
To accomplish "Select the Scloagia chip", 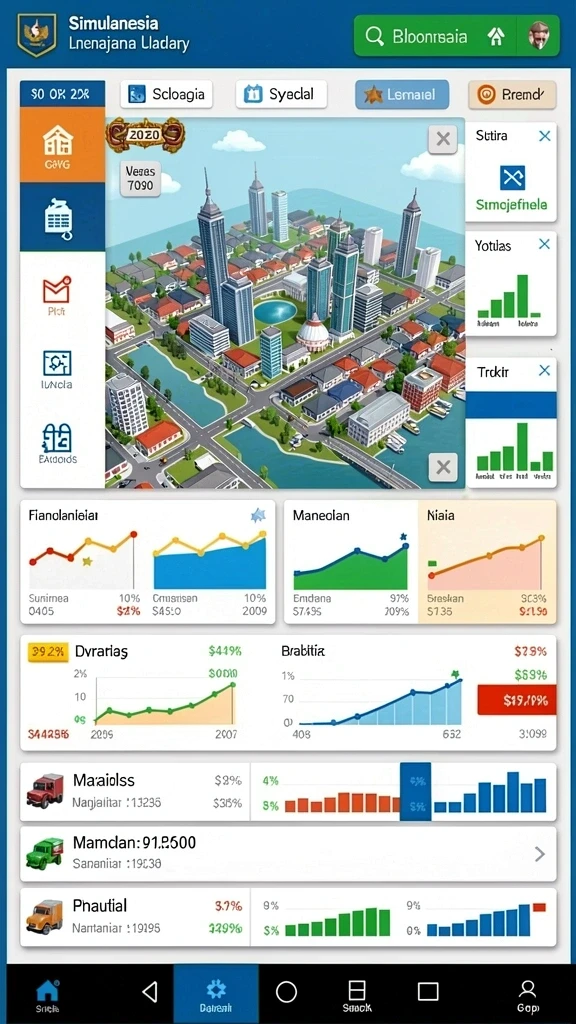I will pos(167,94).
